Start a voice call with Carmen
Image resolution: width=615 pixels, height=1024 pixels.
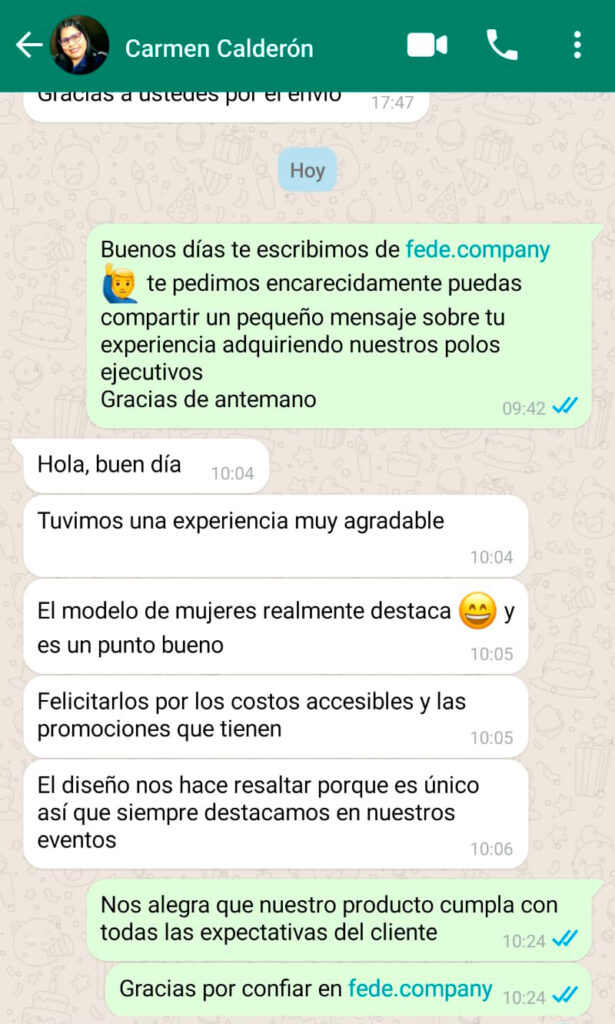(x=502, y=45)
